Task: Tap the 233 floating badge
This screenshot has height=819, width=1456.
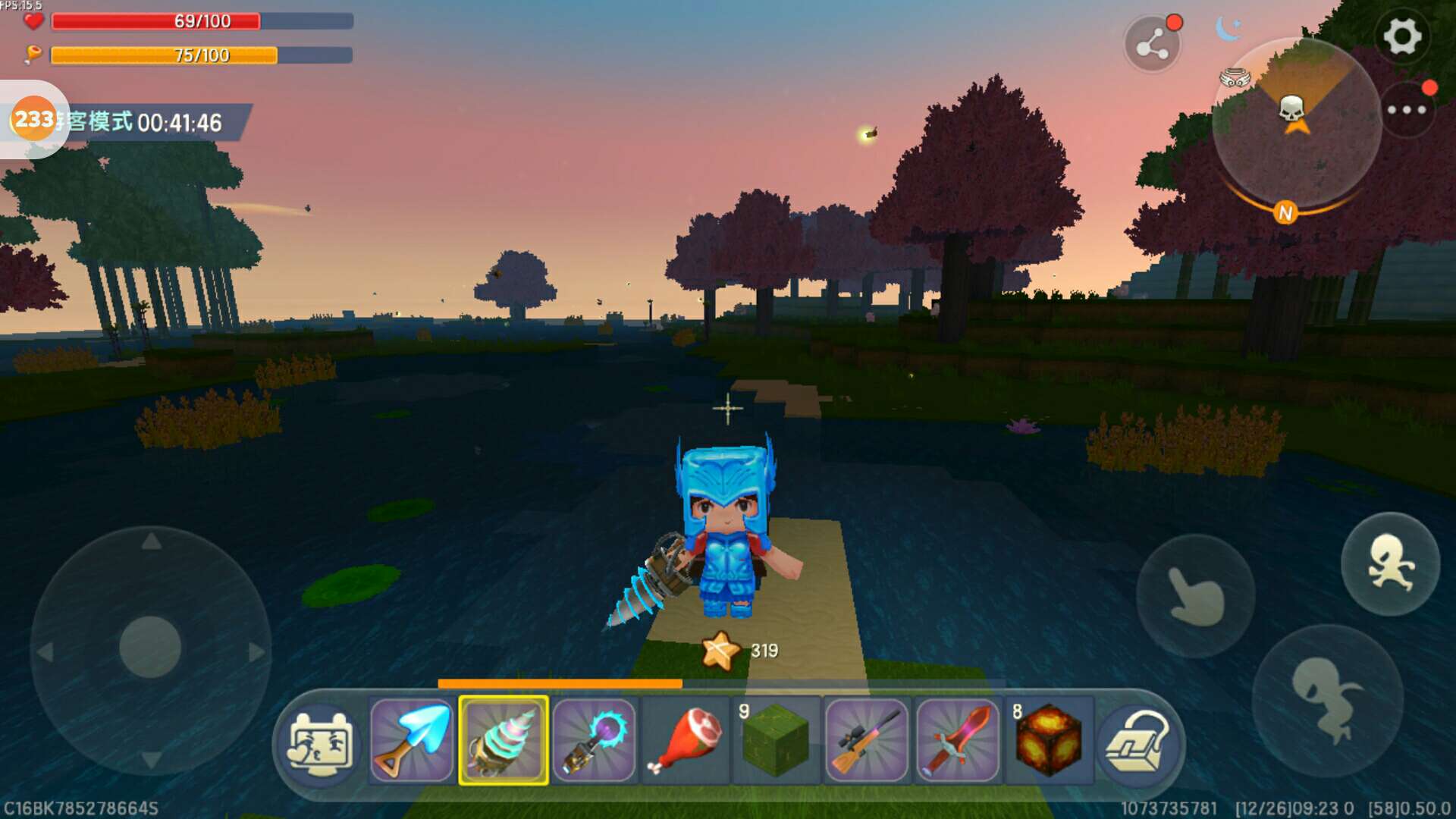Action: [x=33, y=119]
